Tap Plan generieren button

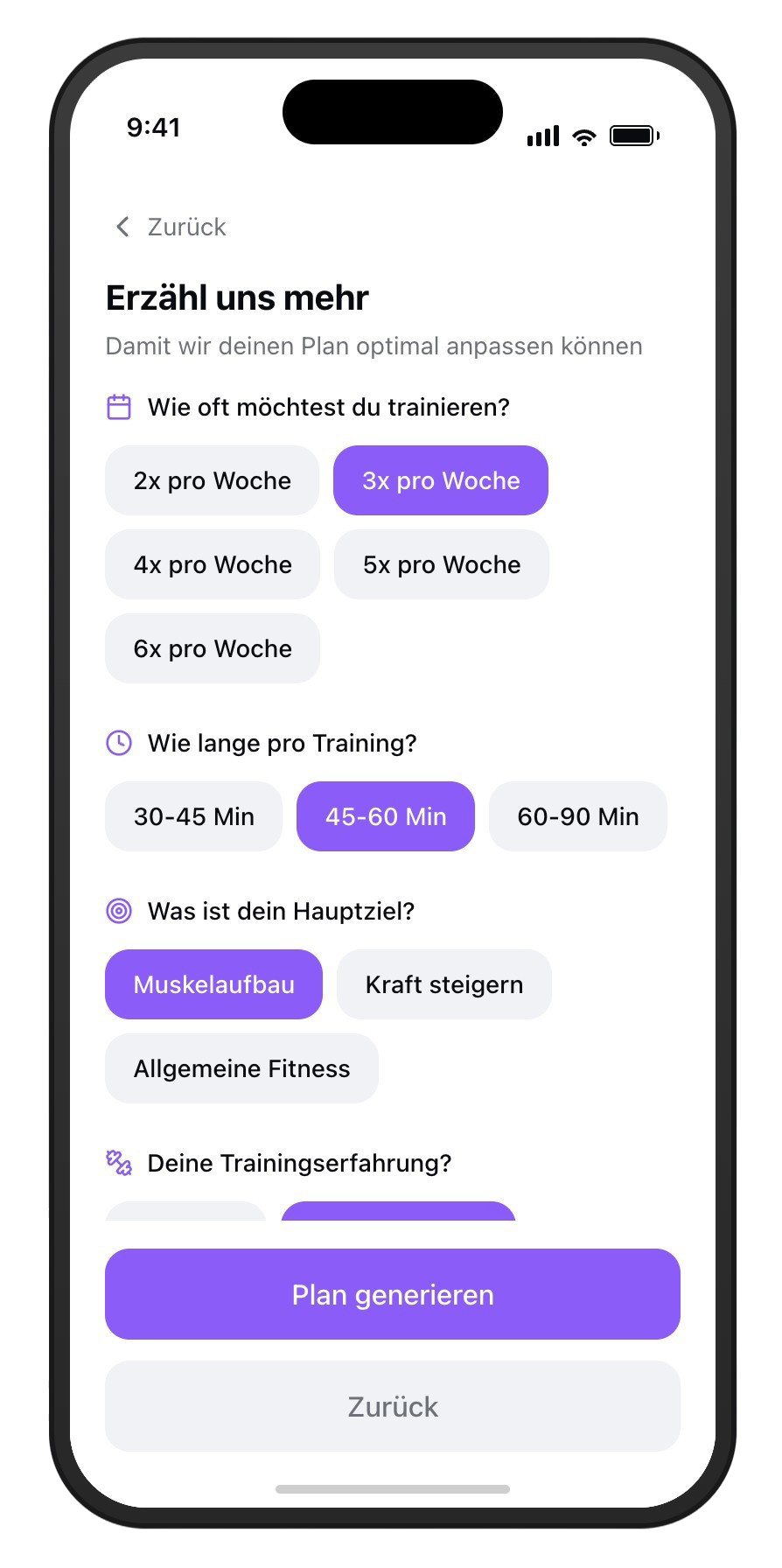pyautogui.click(x=392, y=1294)
